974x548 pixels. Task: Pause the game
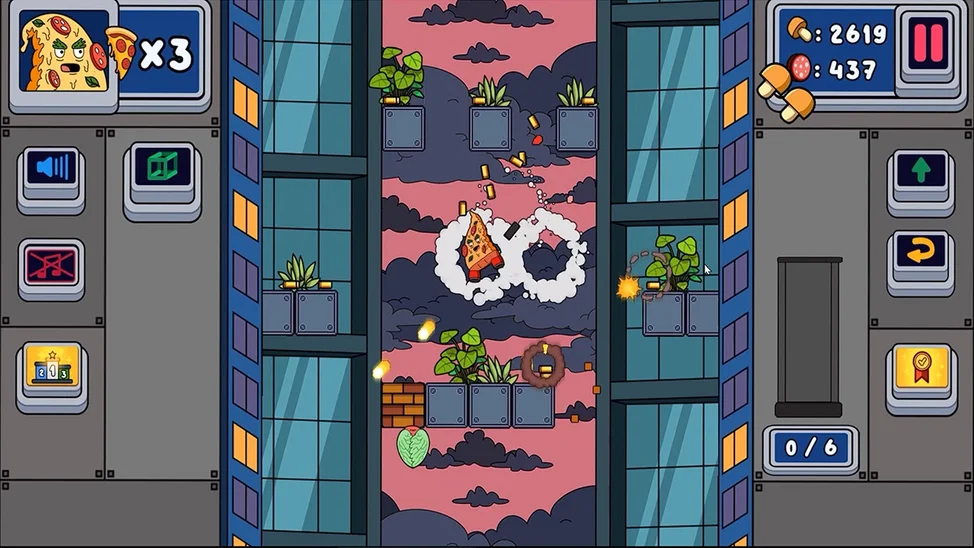(x=927, y=44)
